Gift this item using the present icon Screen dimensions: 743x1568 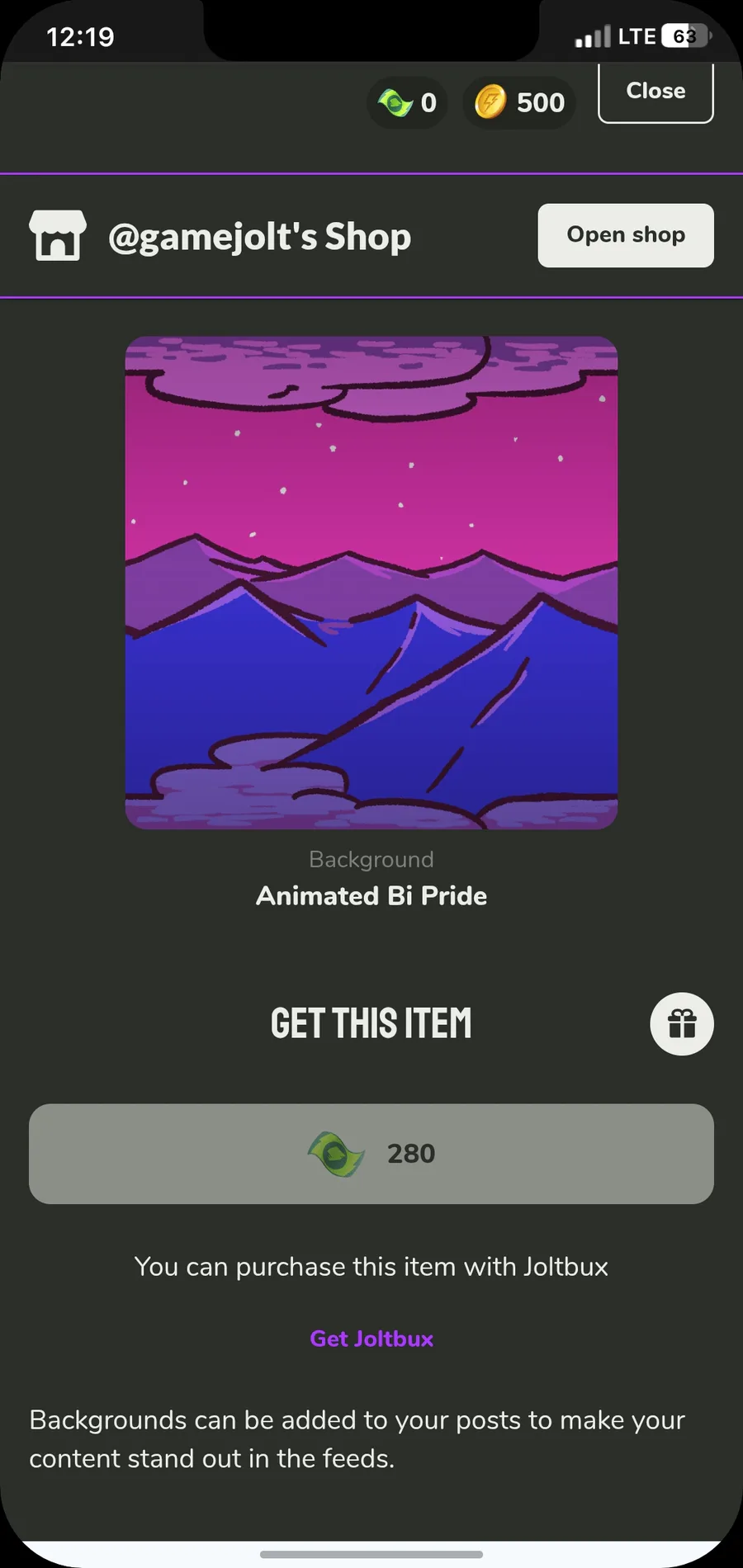click(682, 1024)
